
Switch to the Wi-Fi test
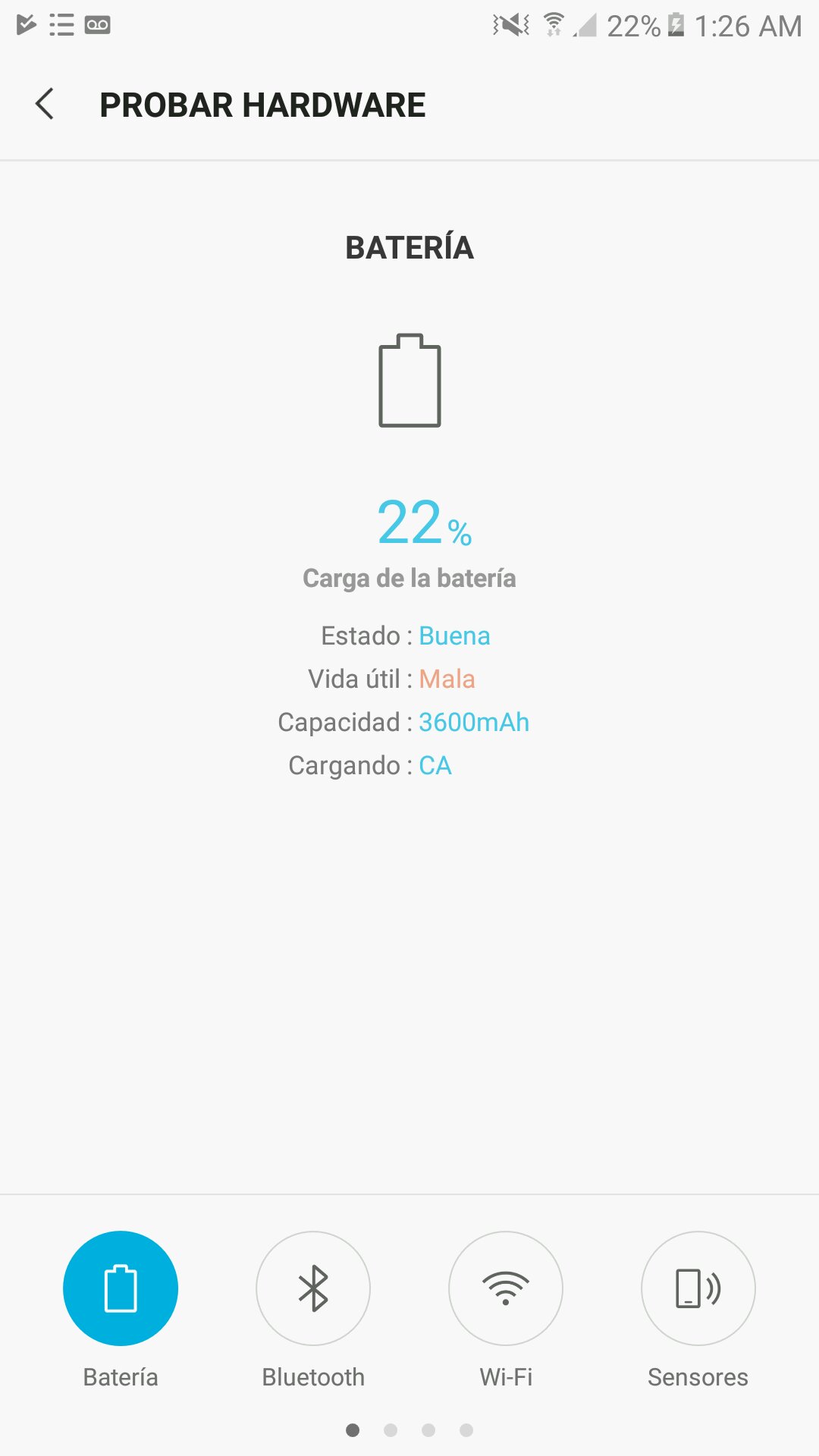tap(506, 1288)
